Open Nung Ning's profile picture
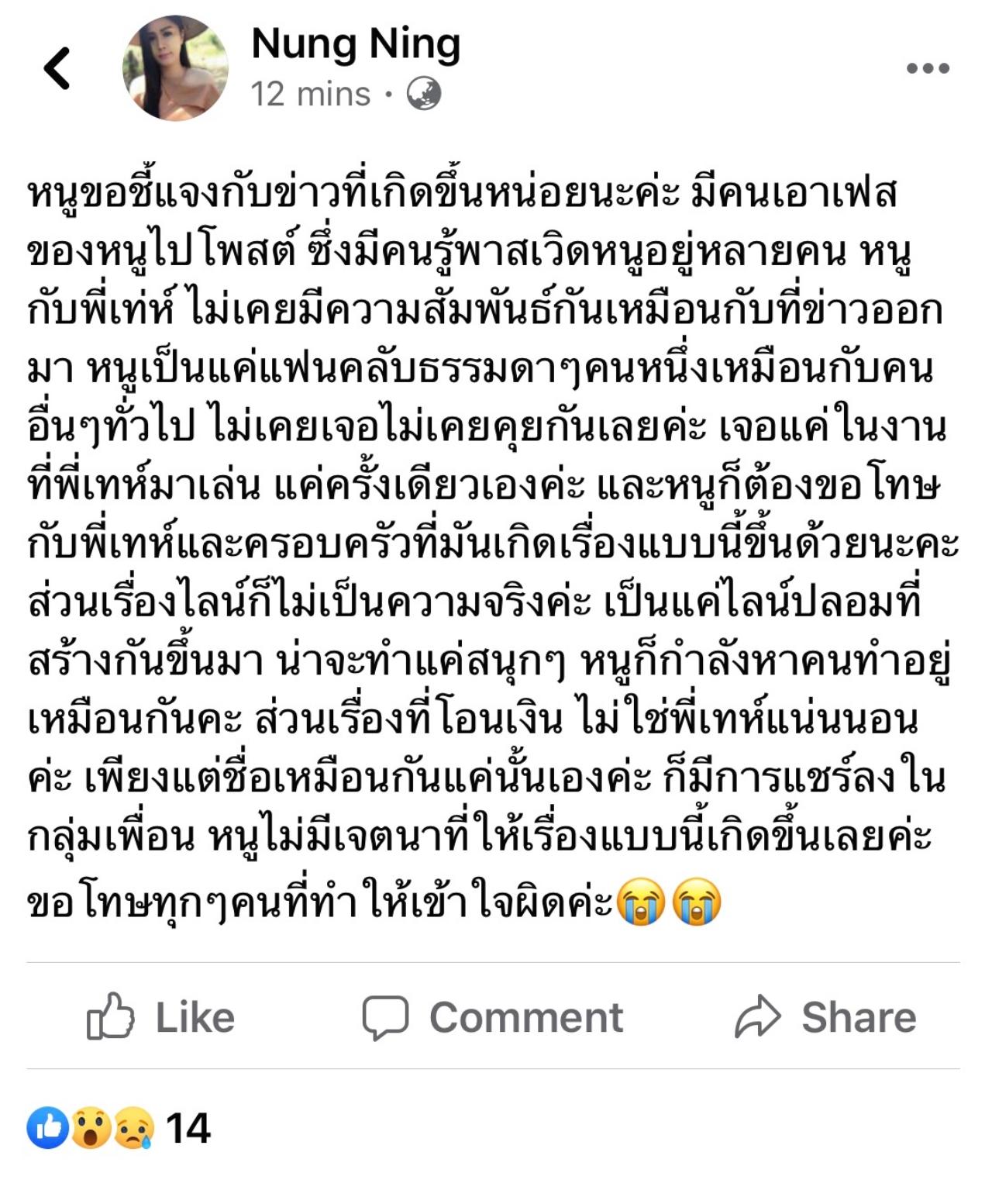 pyautogui.click(x=175, y=68)
